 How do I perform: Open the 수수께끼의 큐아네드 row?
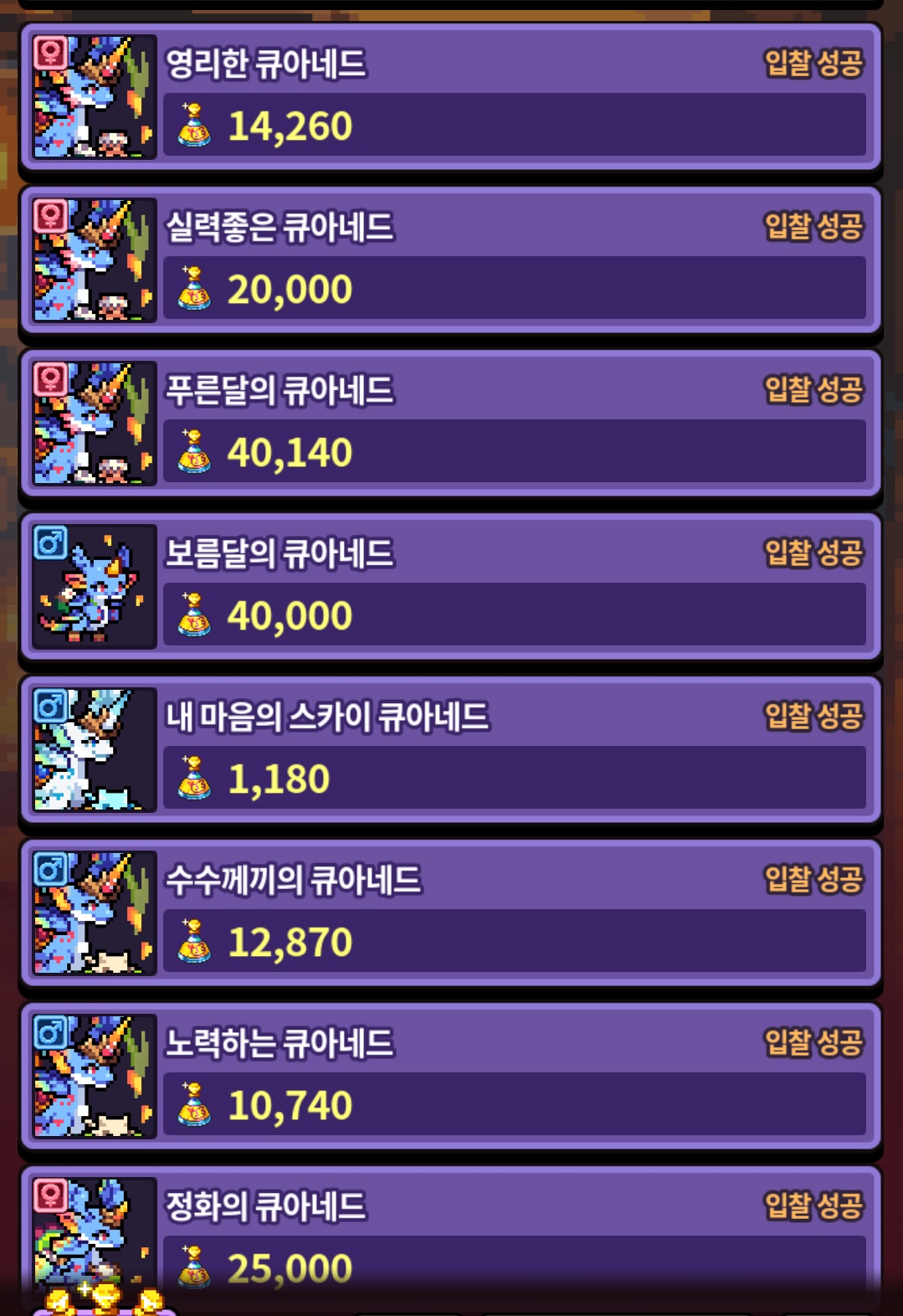click(x=450, y=912)
